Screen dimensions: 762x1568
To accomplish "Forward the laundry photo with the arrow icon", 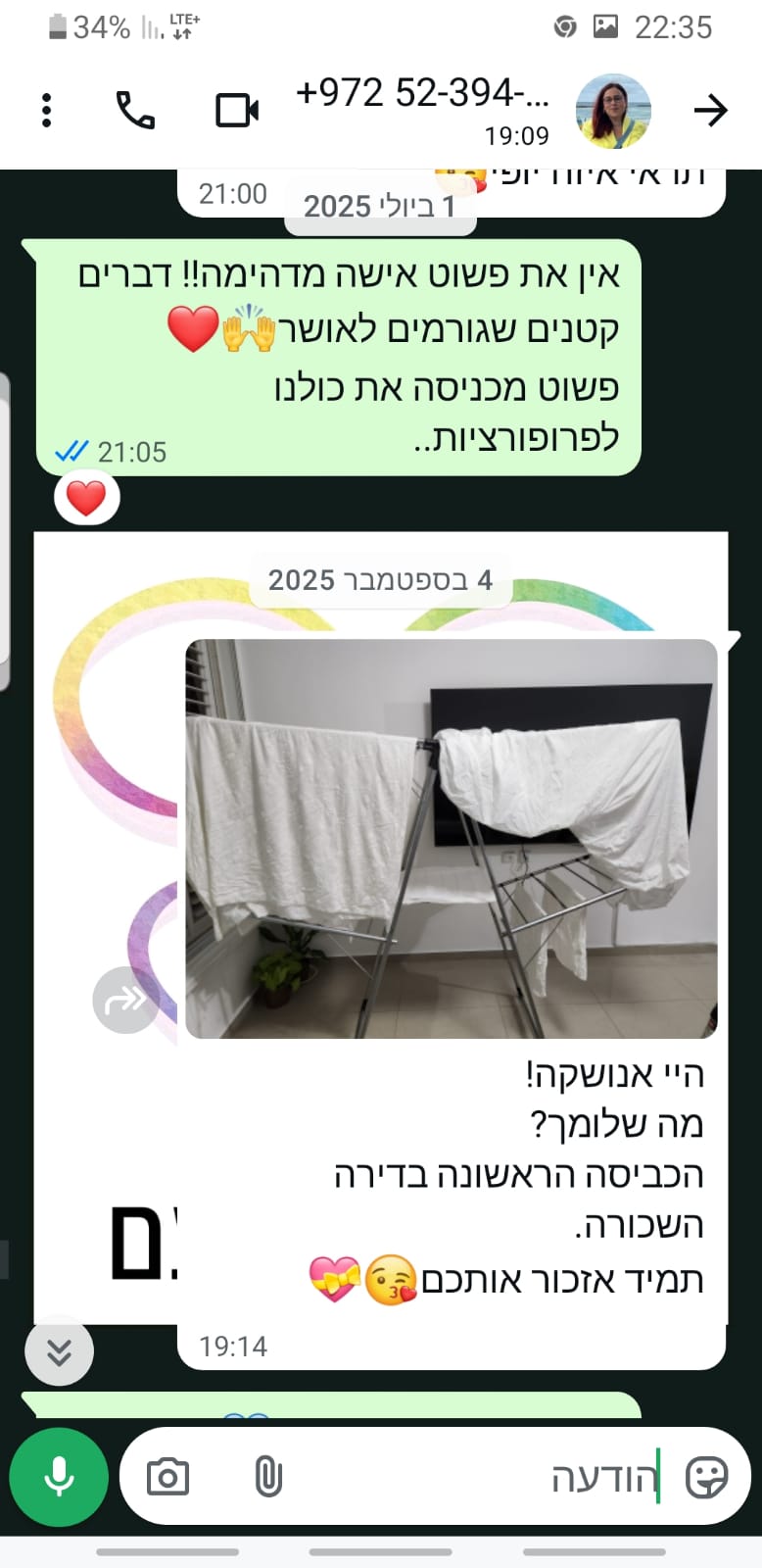I will tap(126, 1000).
